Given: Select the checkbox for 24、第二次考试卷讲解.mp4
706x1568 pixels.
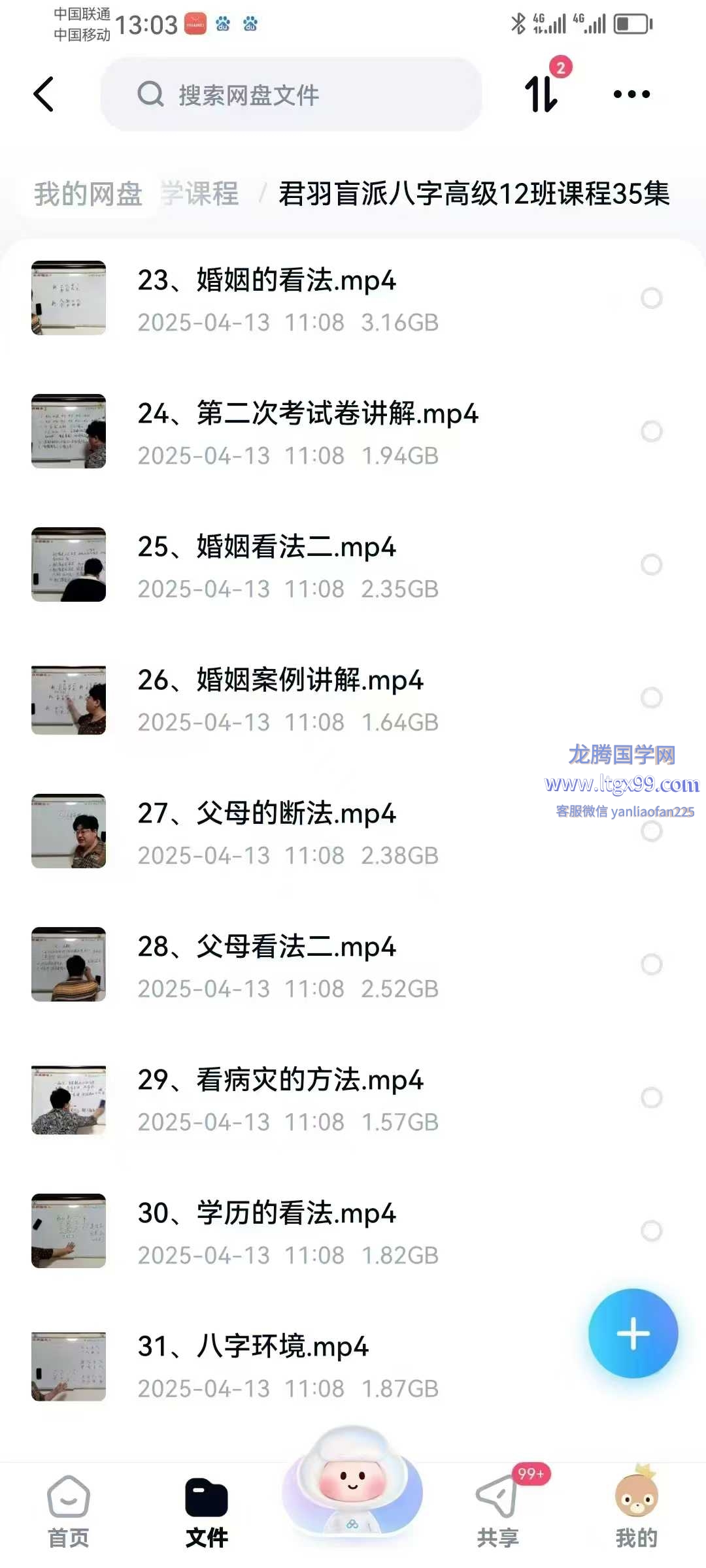Looking at the screenshot, I should pos(651,431).
